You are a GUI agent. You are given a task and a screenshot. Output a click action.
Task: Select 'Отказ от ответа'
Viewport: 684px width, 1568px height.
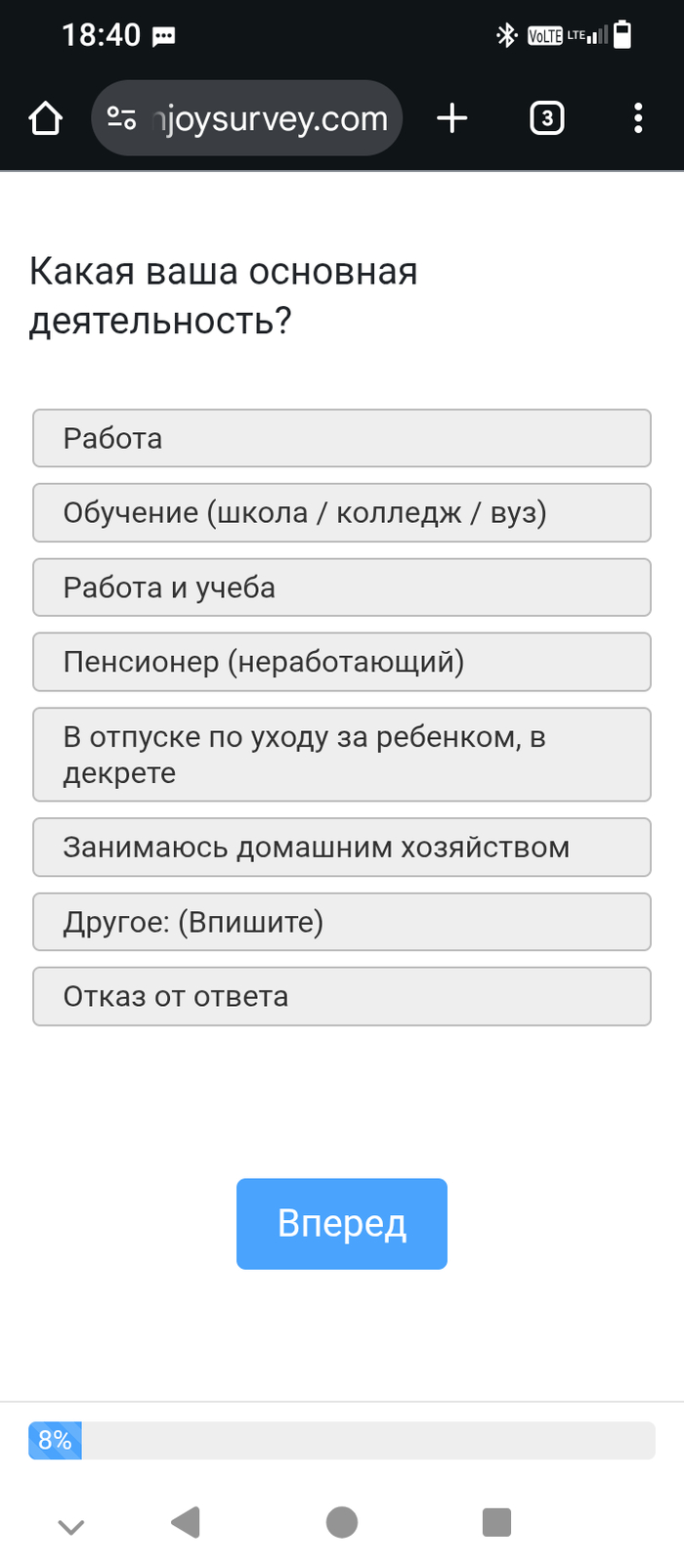coord(341,996)
